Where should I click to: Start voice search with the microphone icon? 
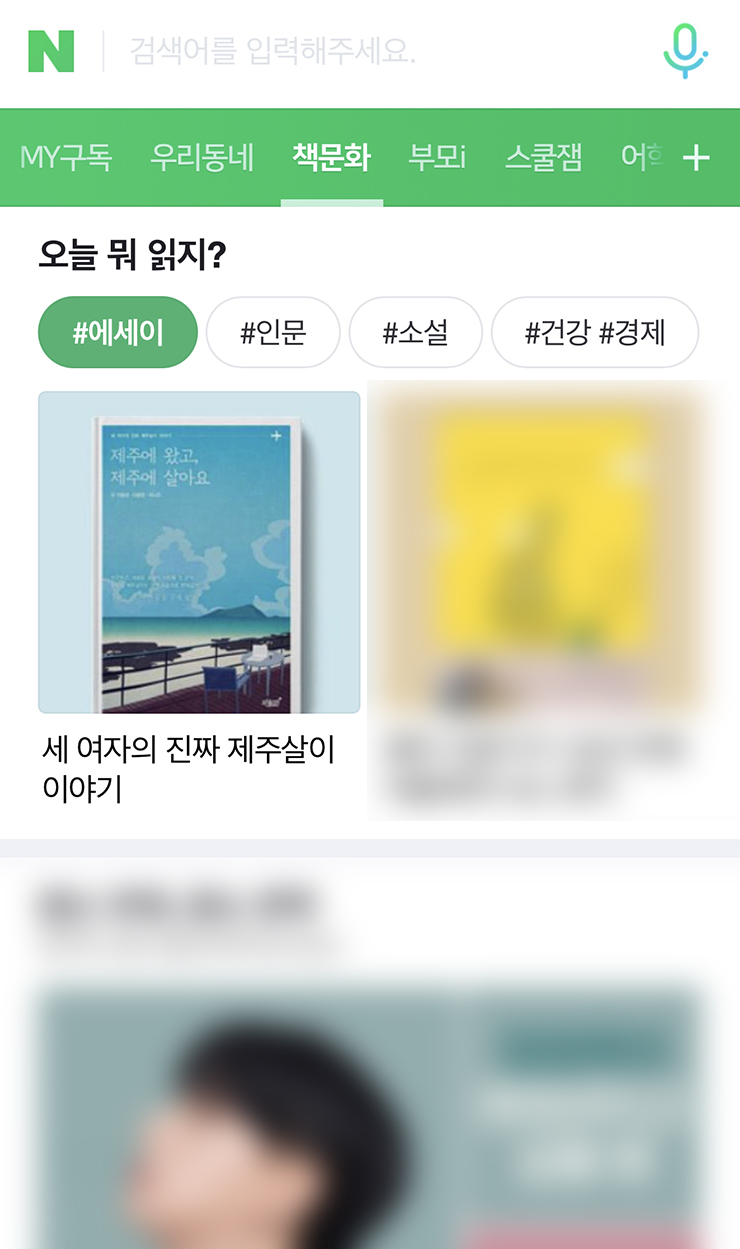(685, 51)
